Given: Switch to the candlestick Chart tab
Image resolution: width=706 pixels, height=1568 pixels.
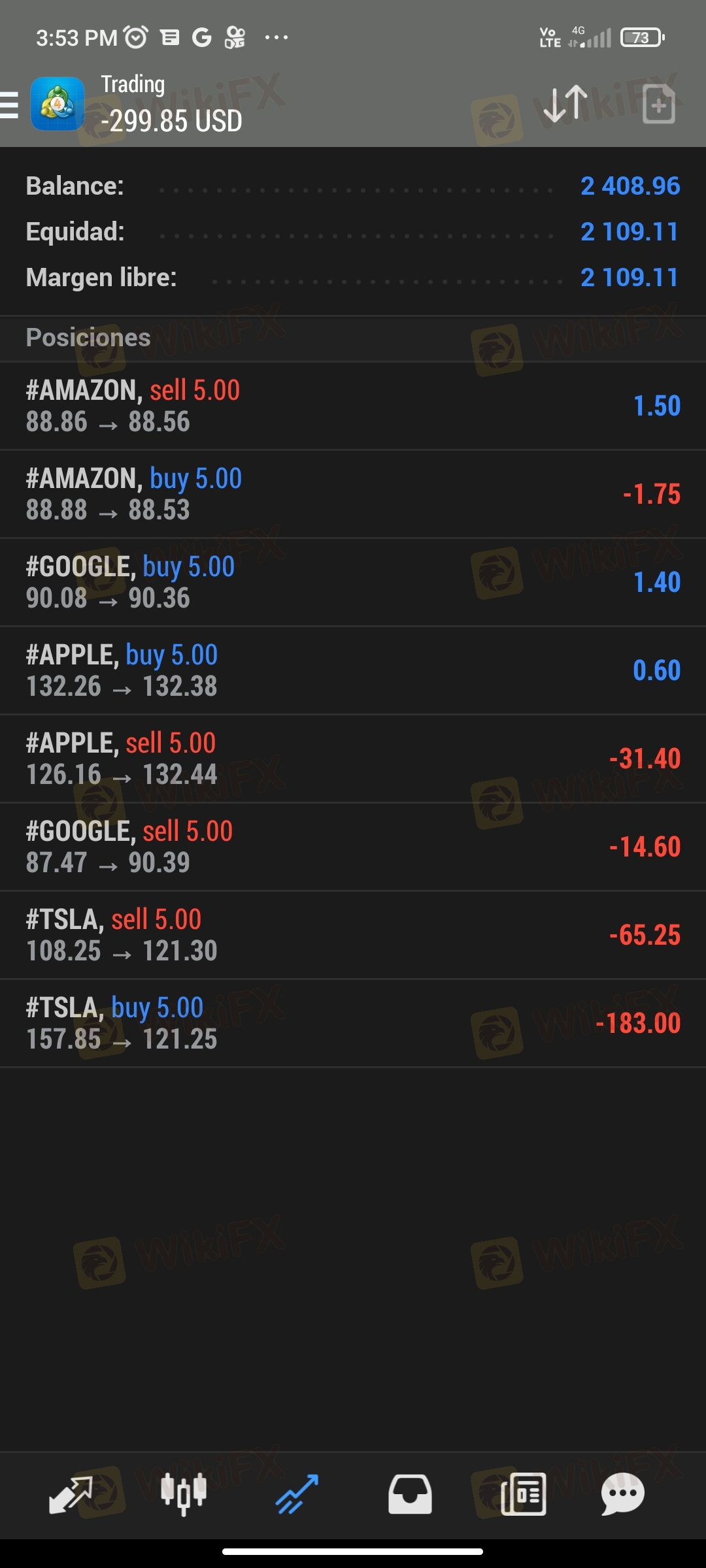Looking at the screenshot, I should tap(184, 1494).
